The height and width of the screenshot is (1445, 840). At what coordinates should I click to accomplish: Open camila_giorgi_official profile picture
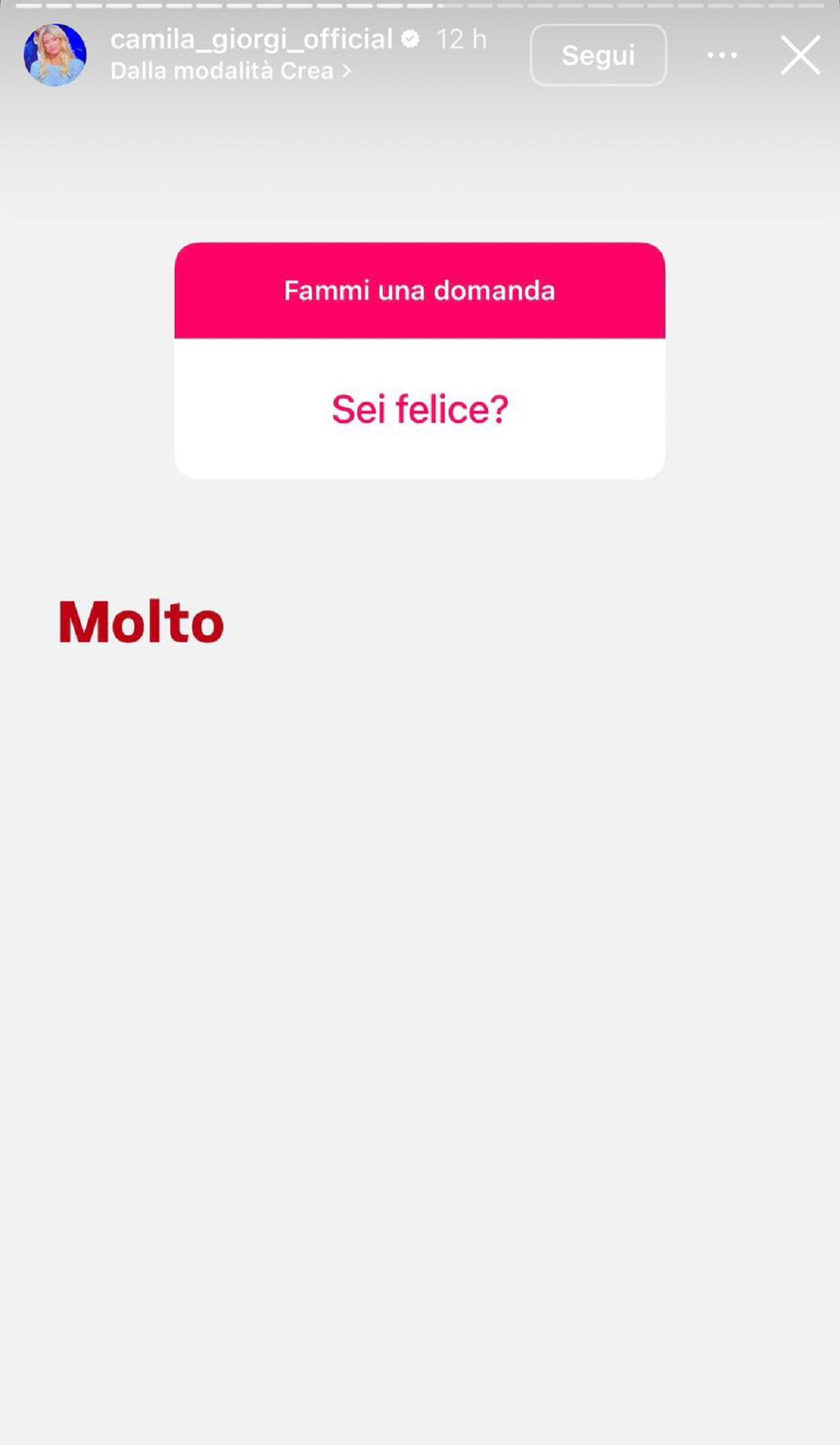(55, 55)
